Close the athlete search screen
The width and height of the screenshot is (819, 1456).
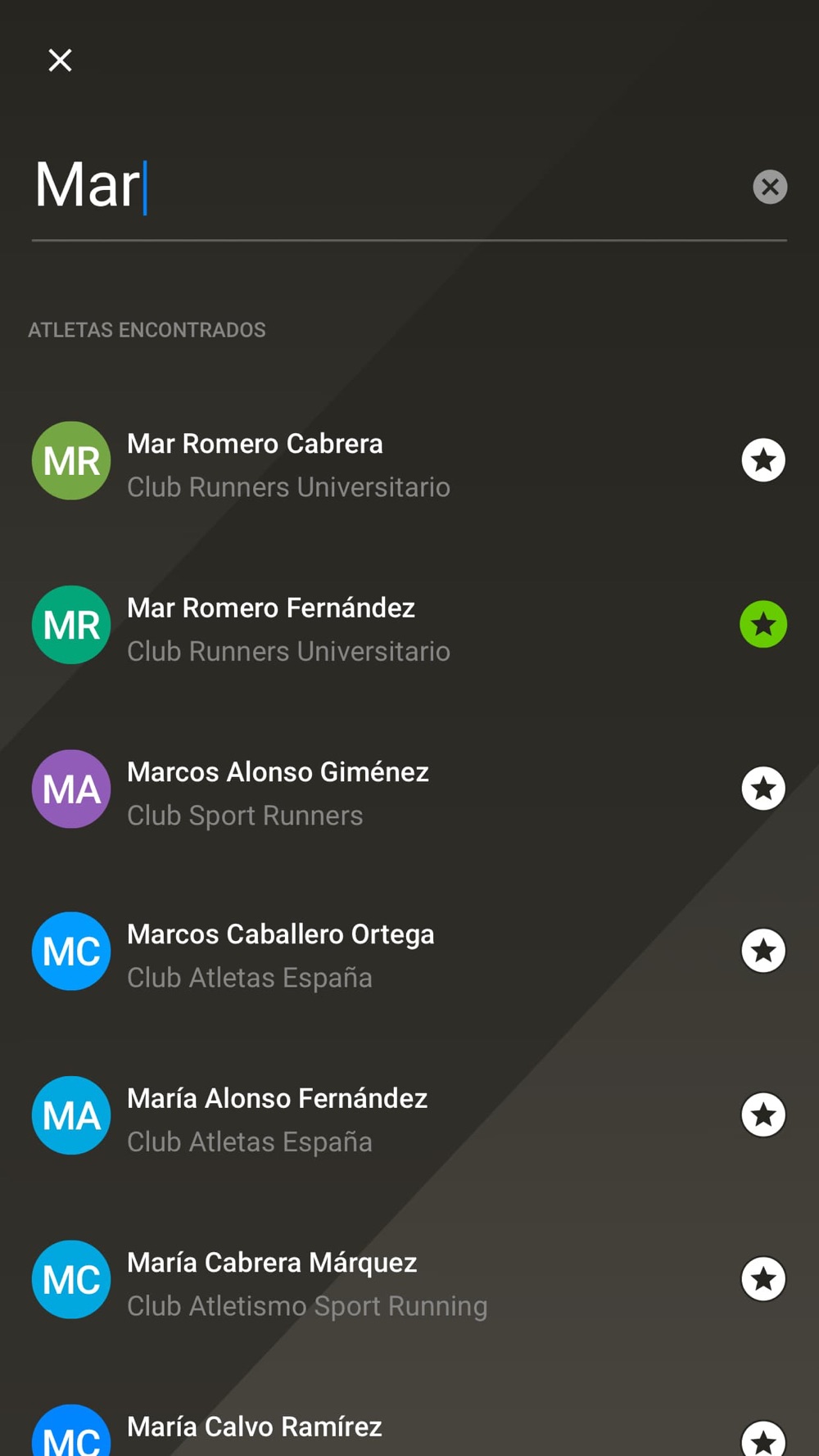[60, 61]
